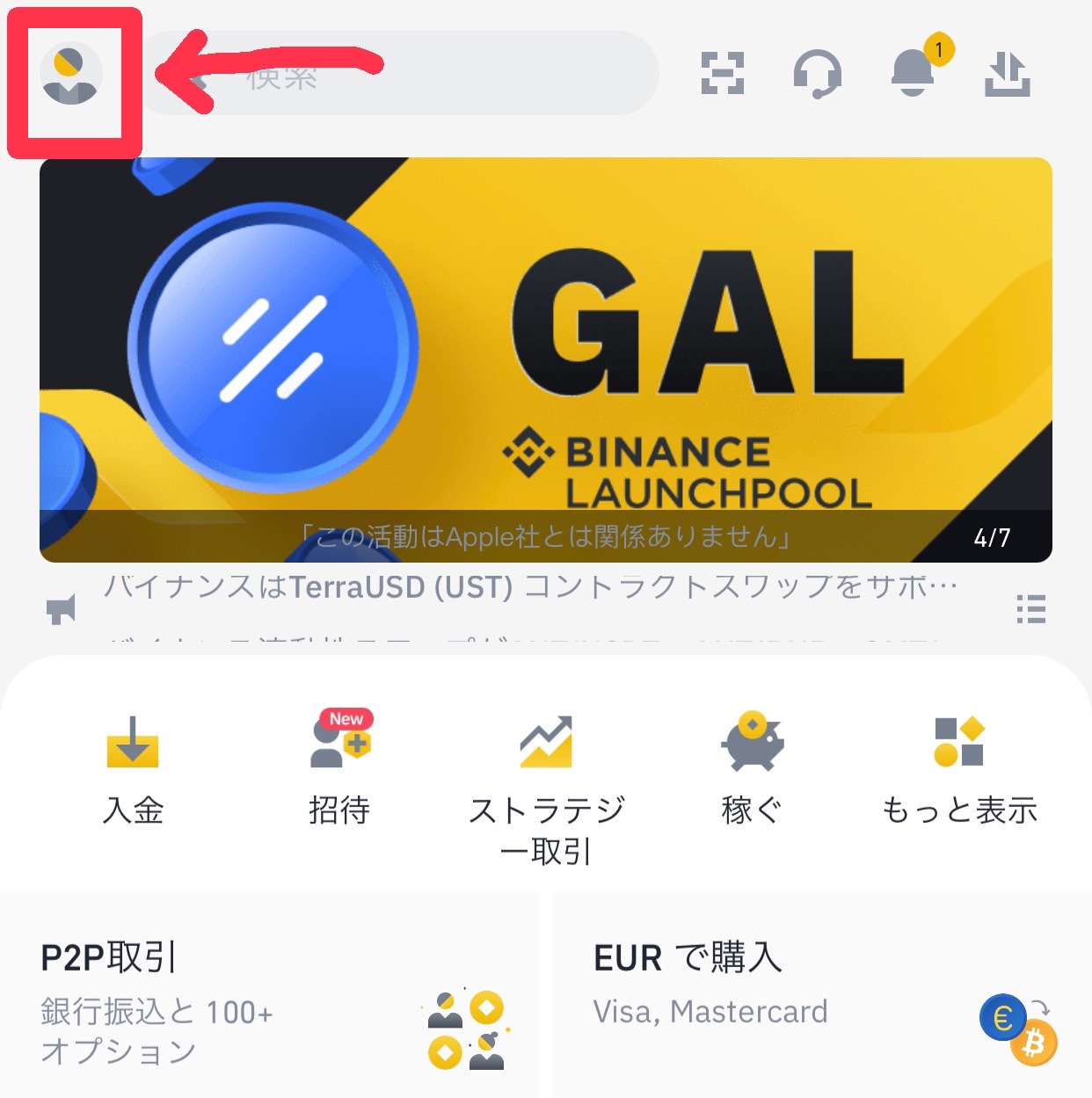Screen dimensions: 1092x1098
Task: Open the 招待 referral shortcut
Action: [339, 769]
